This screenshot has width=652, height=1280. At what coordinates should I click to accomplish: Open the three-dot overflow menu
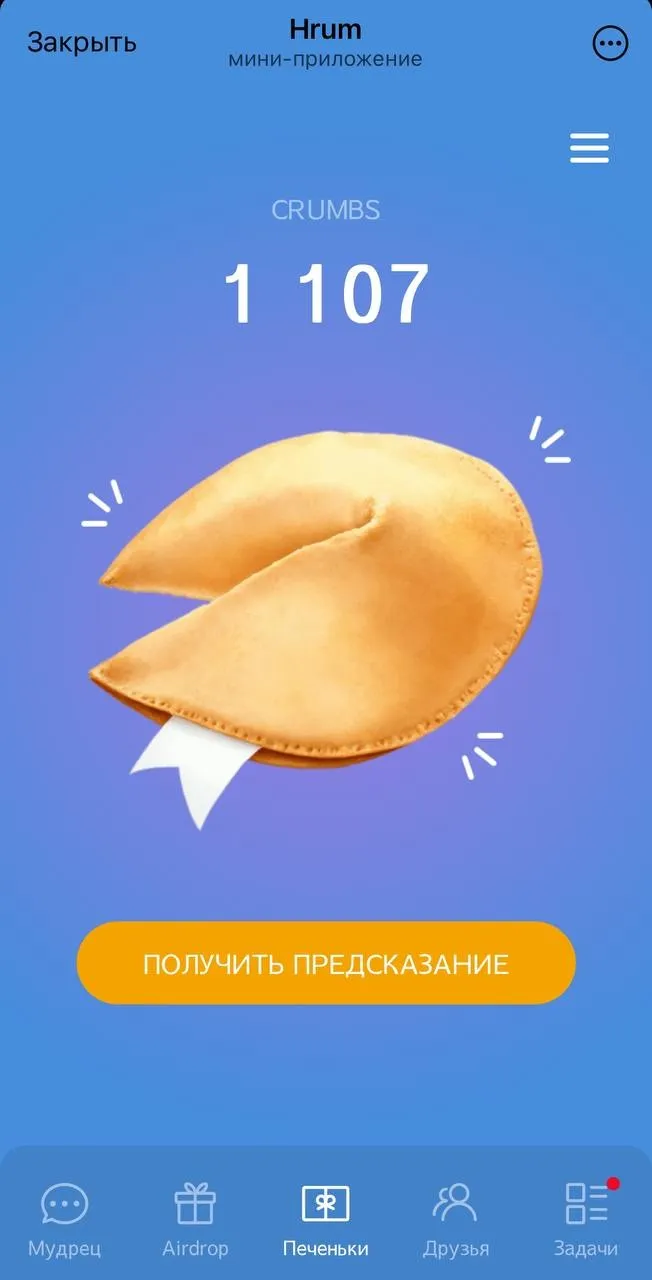pos(610,43)
